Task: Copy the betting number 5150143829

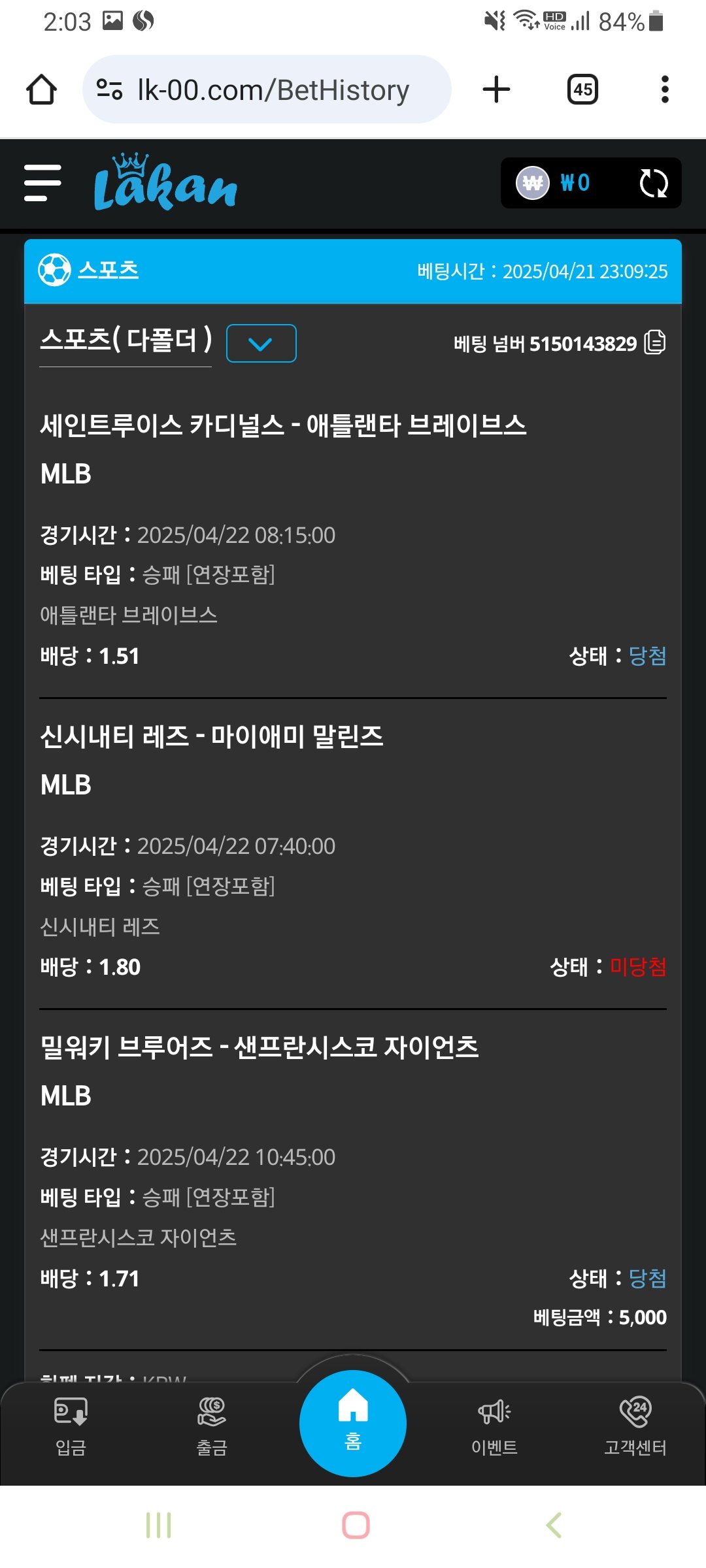Action: pos(655,342)
